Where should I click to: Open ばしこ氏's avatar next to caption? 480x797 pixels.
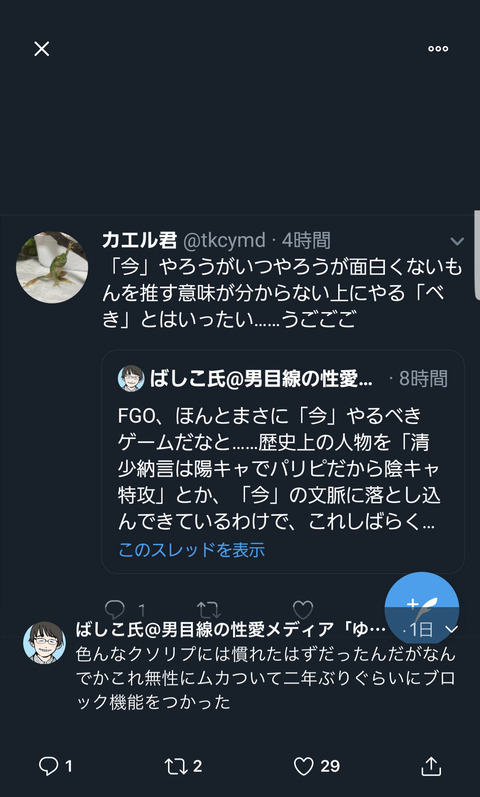(x=45, y=643)
